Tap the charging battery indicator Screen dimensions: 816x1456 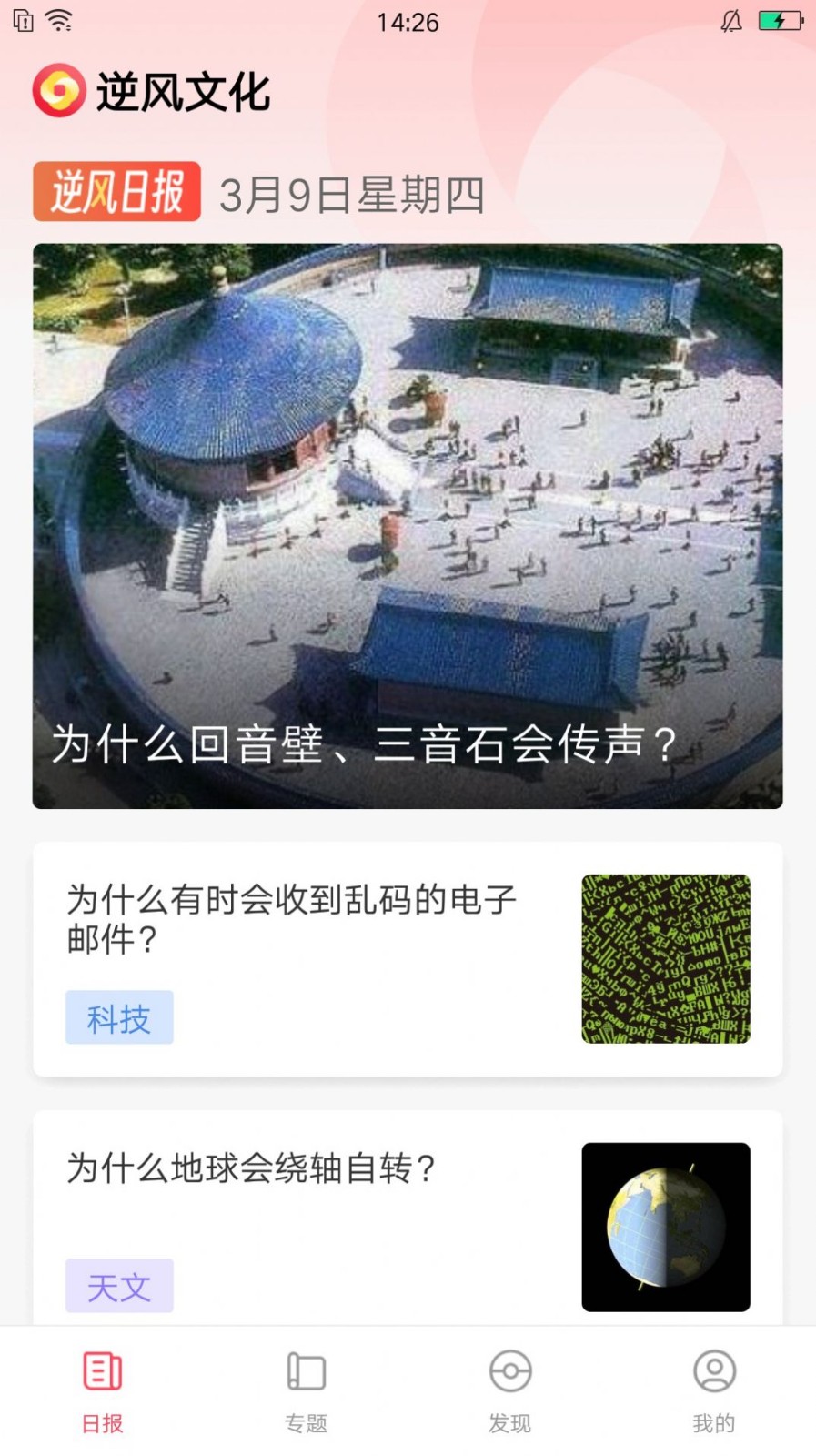click(778, 19)
